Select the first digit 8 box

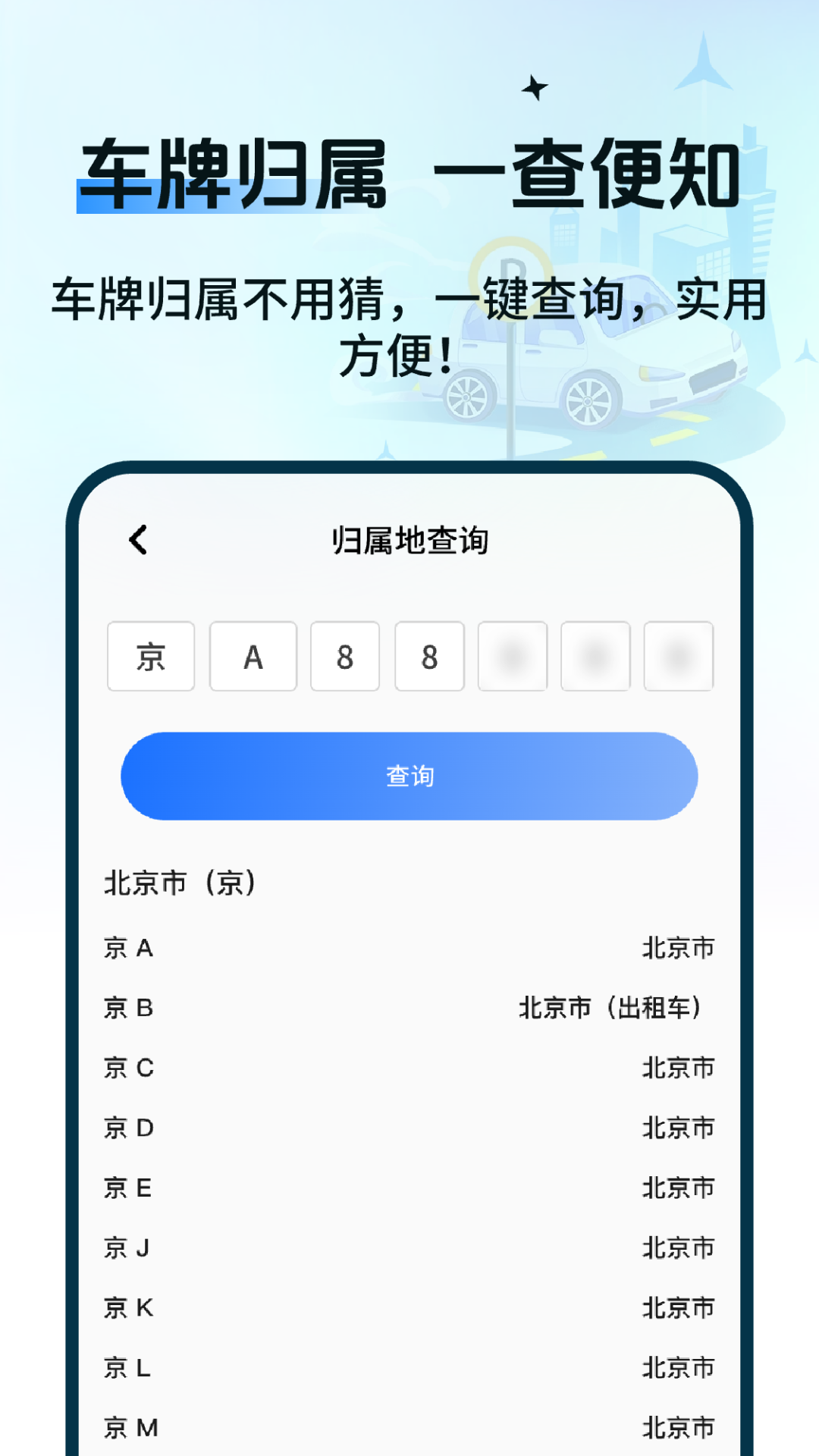[345, 657]
